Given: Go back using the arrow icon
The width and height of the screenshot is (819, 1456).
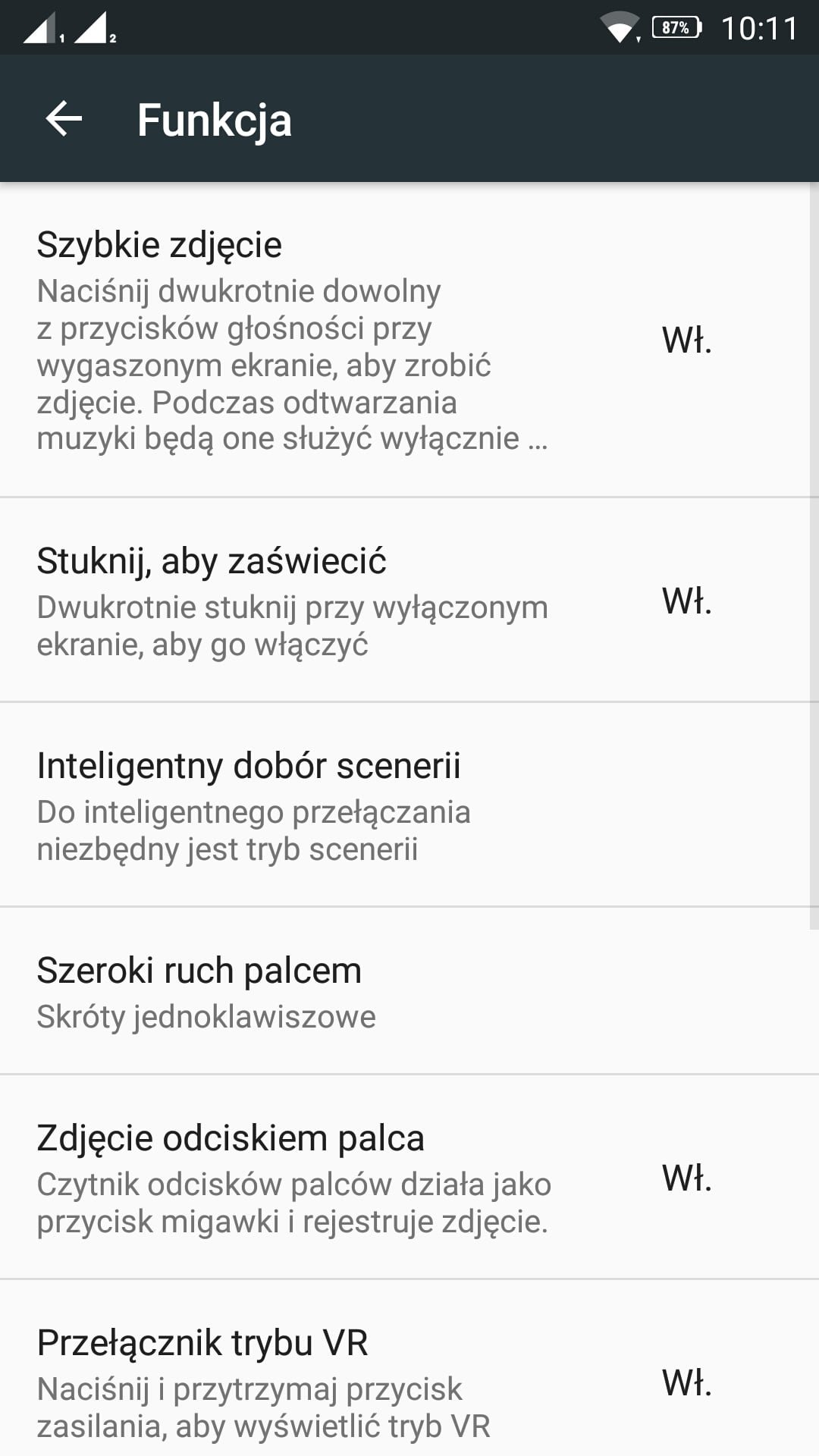Looking at the screenshot, I should [x=64, y=119].
